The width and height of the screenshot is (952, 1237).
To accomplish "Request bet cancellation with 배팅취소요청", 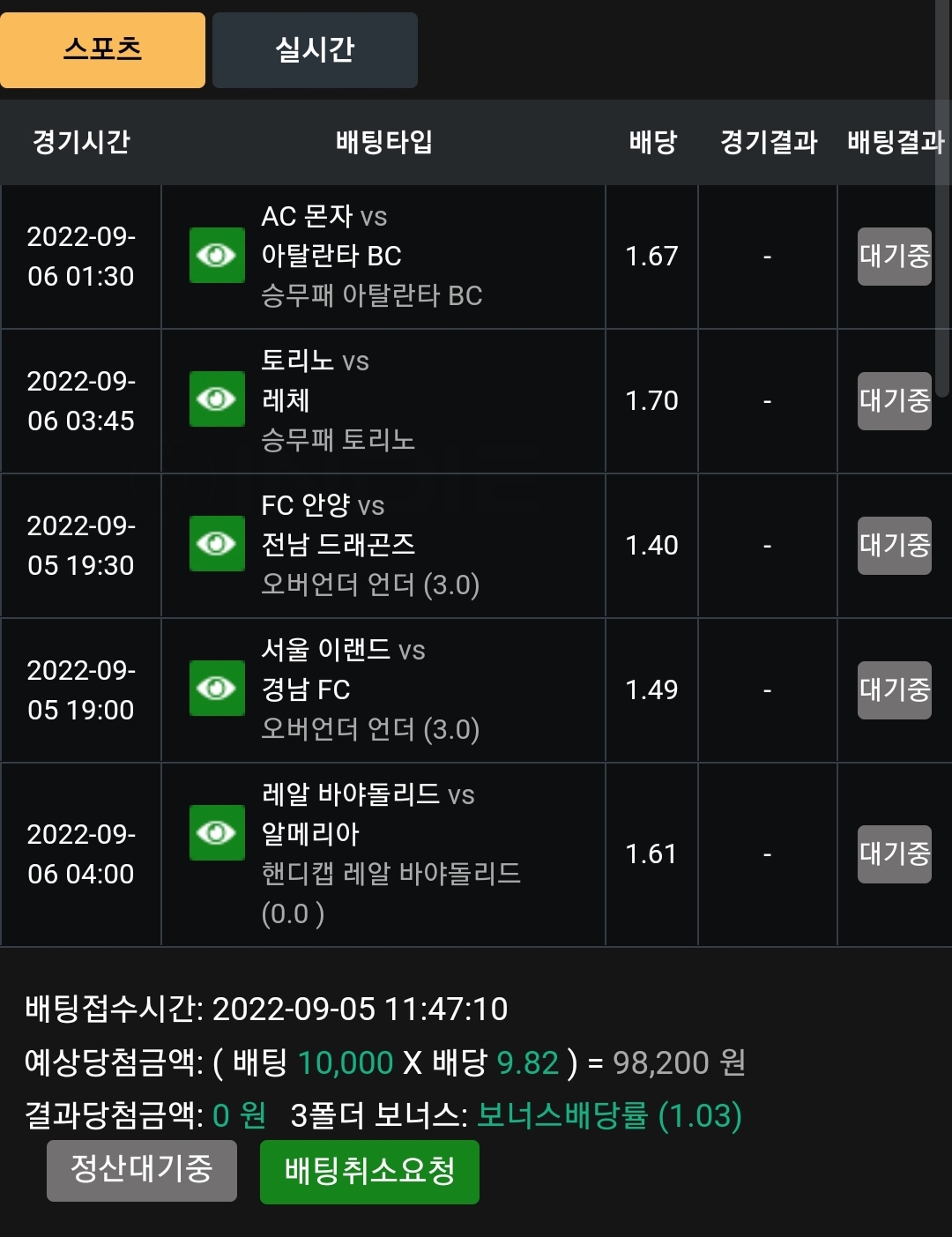I will 369,1172.
